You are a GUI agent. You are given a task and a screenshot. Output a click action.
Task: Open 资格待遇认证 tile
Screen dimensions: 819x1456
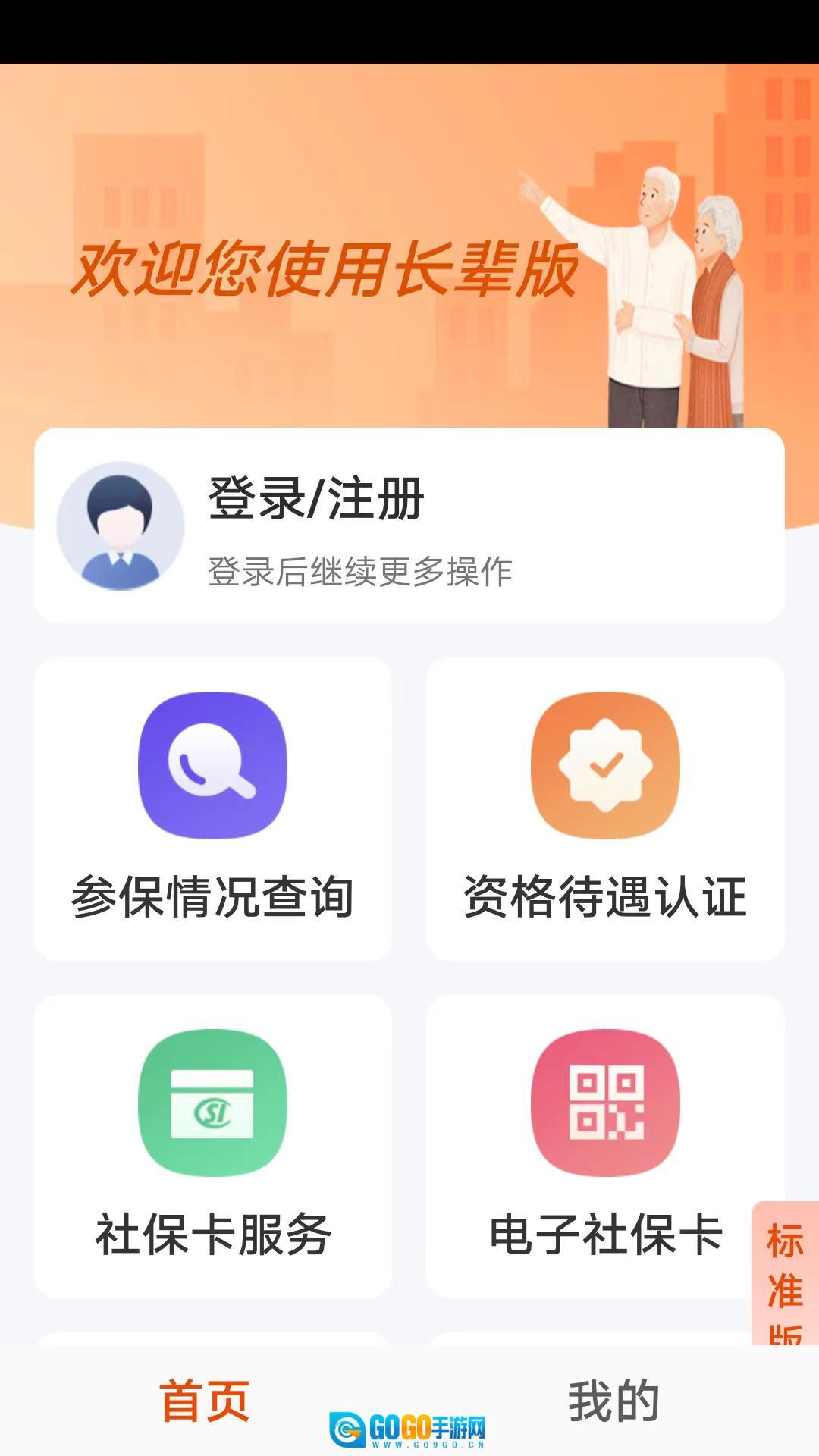605,808
